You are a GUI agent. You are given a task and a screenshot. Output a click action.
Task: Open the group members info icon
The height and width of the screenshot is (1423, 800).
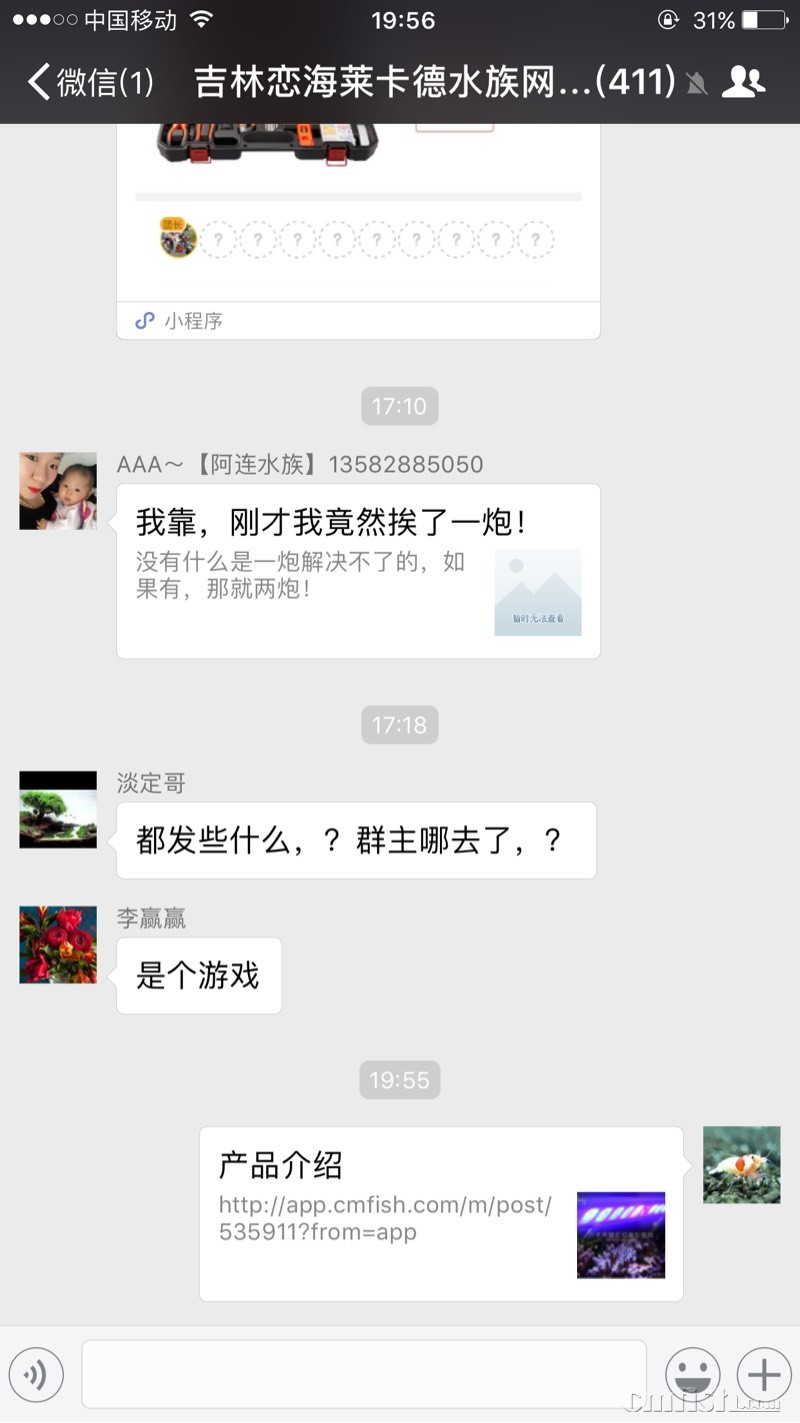click(743, 82)
